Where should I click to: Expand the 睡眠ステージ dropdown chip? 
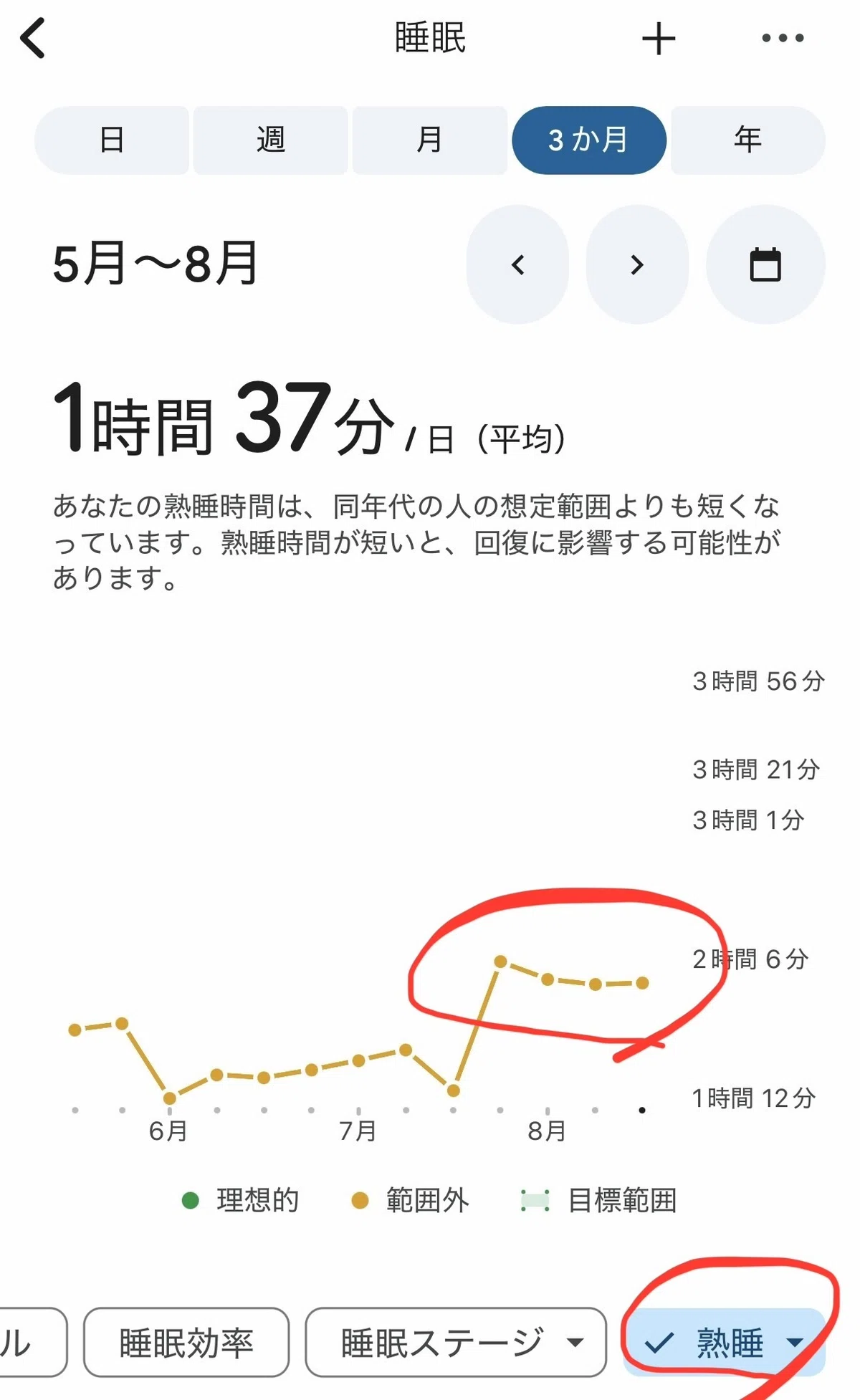(x=456, y=1342)
